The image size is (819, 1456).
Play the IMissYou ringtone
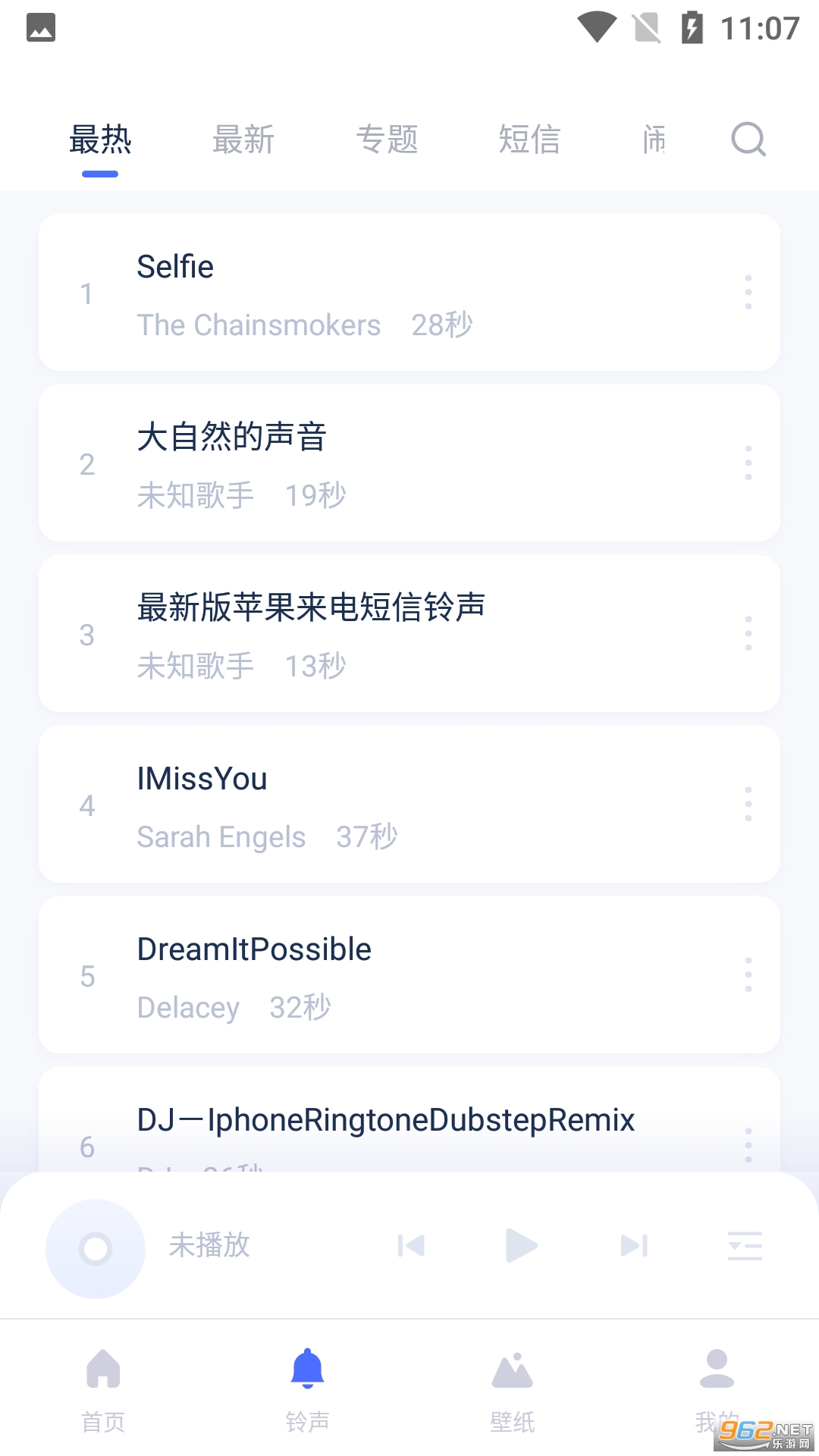click(379, 805)
